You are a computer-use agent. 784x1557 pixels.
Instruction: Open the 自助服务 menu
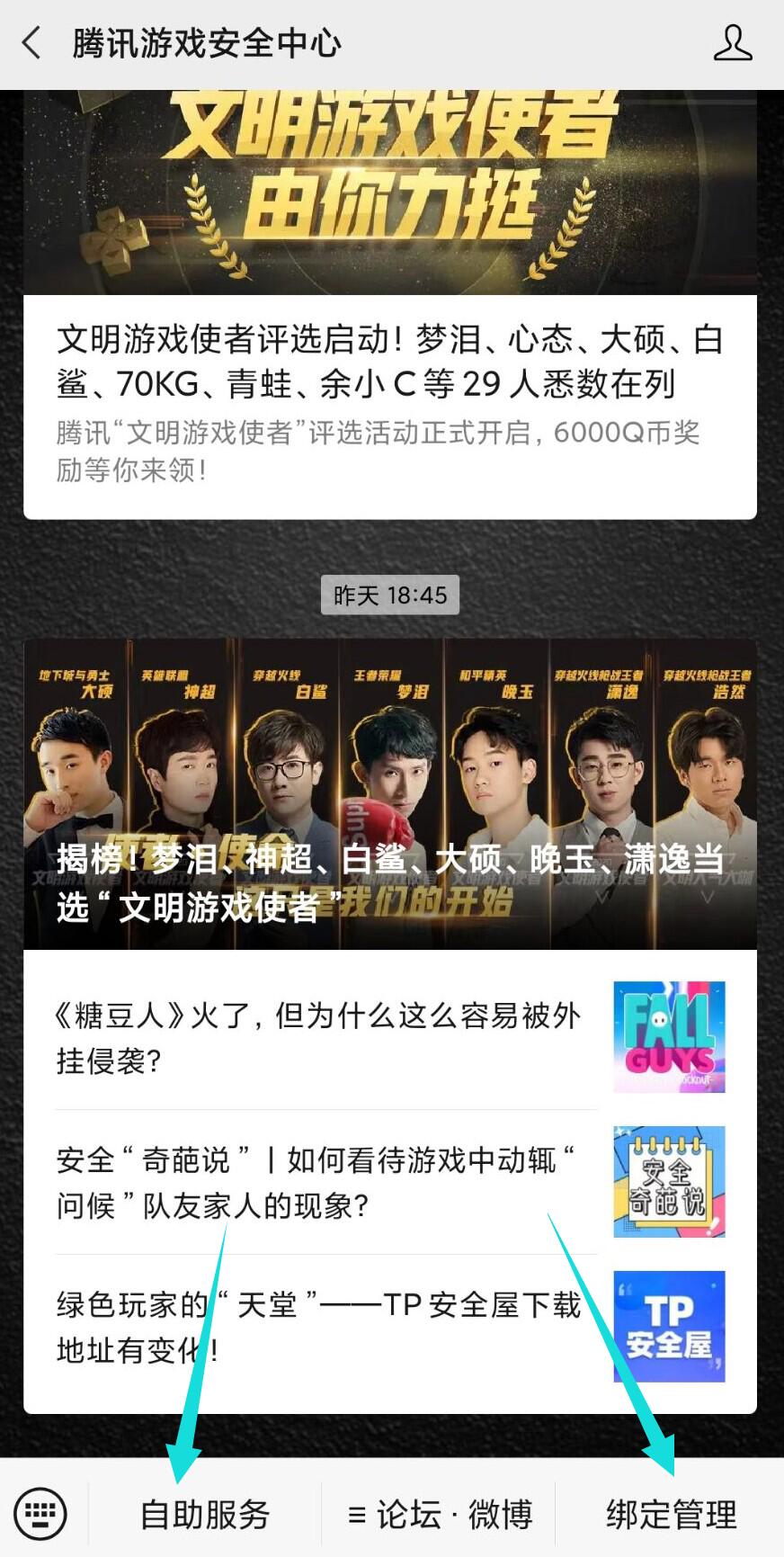coord(205,1514)
